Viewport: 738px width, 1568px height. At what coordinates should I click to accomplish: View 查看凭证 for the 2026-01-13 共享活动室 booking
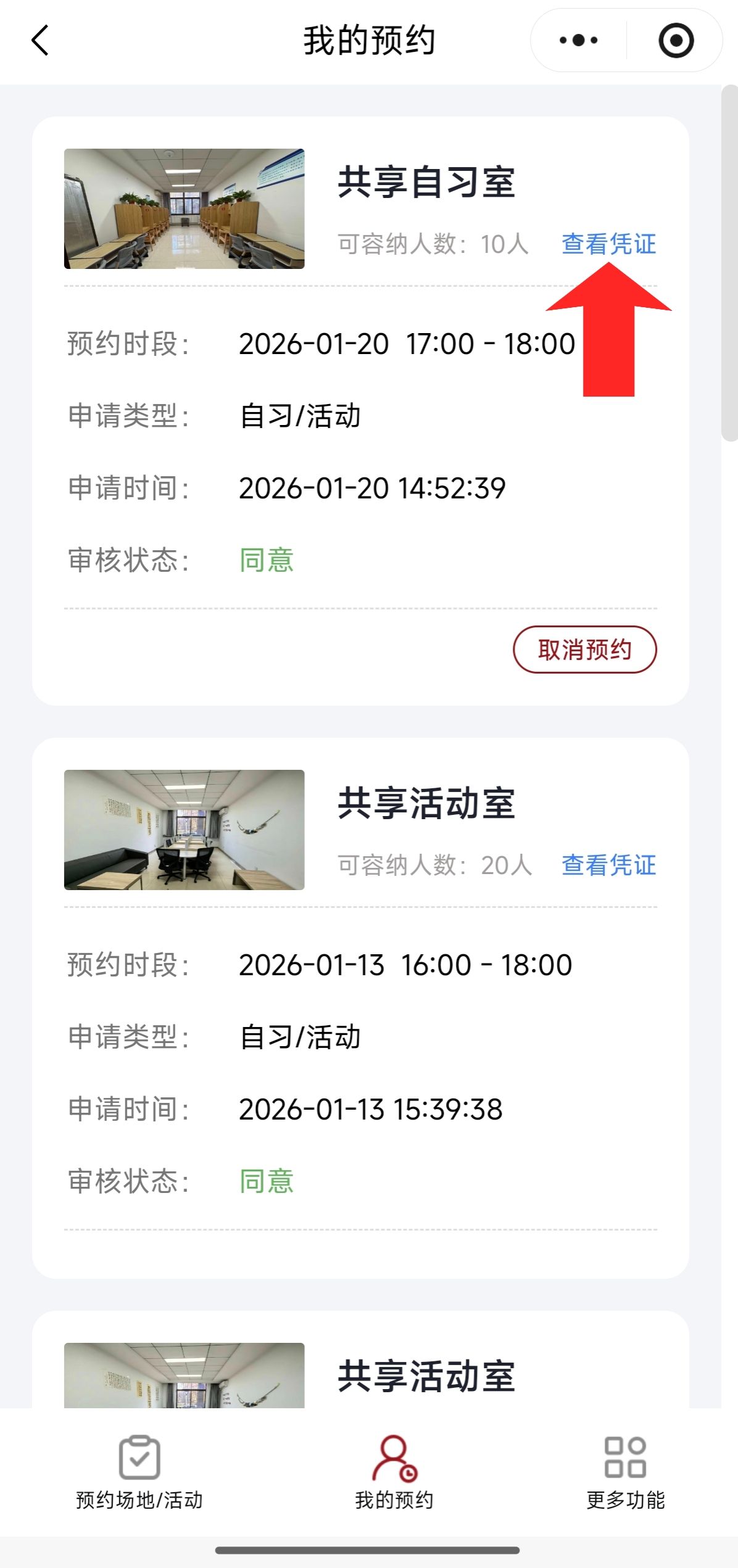pos(608,865)
